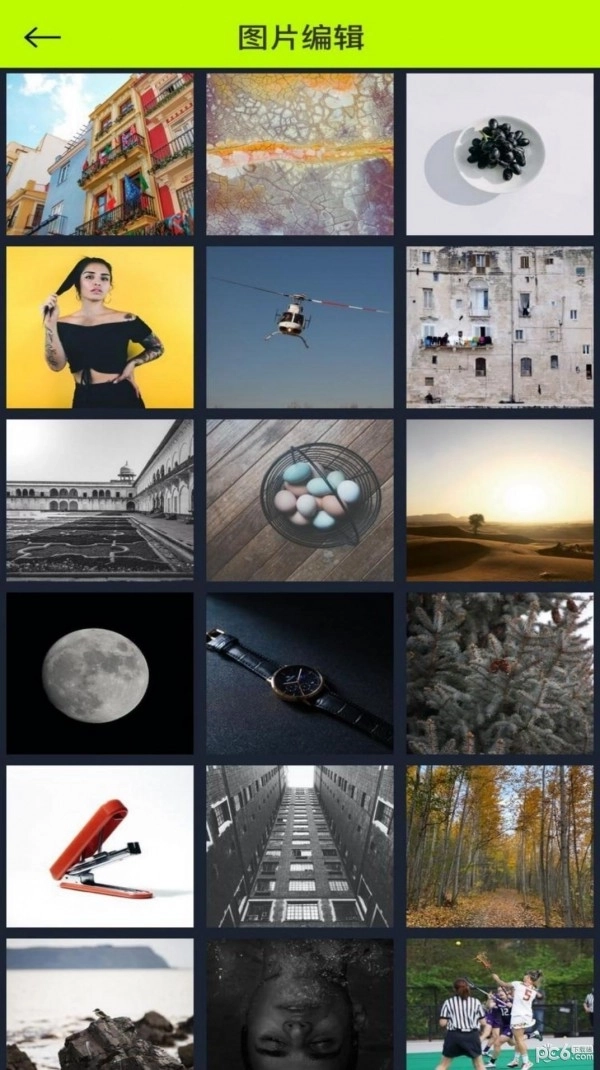Viewport: 600px width, 1070px height.
Task: Choose the woman on yellow background photo
Action: 100,327
